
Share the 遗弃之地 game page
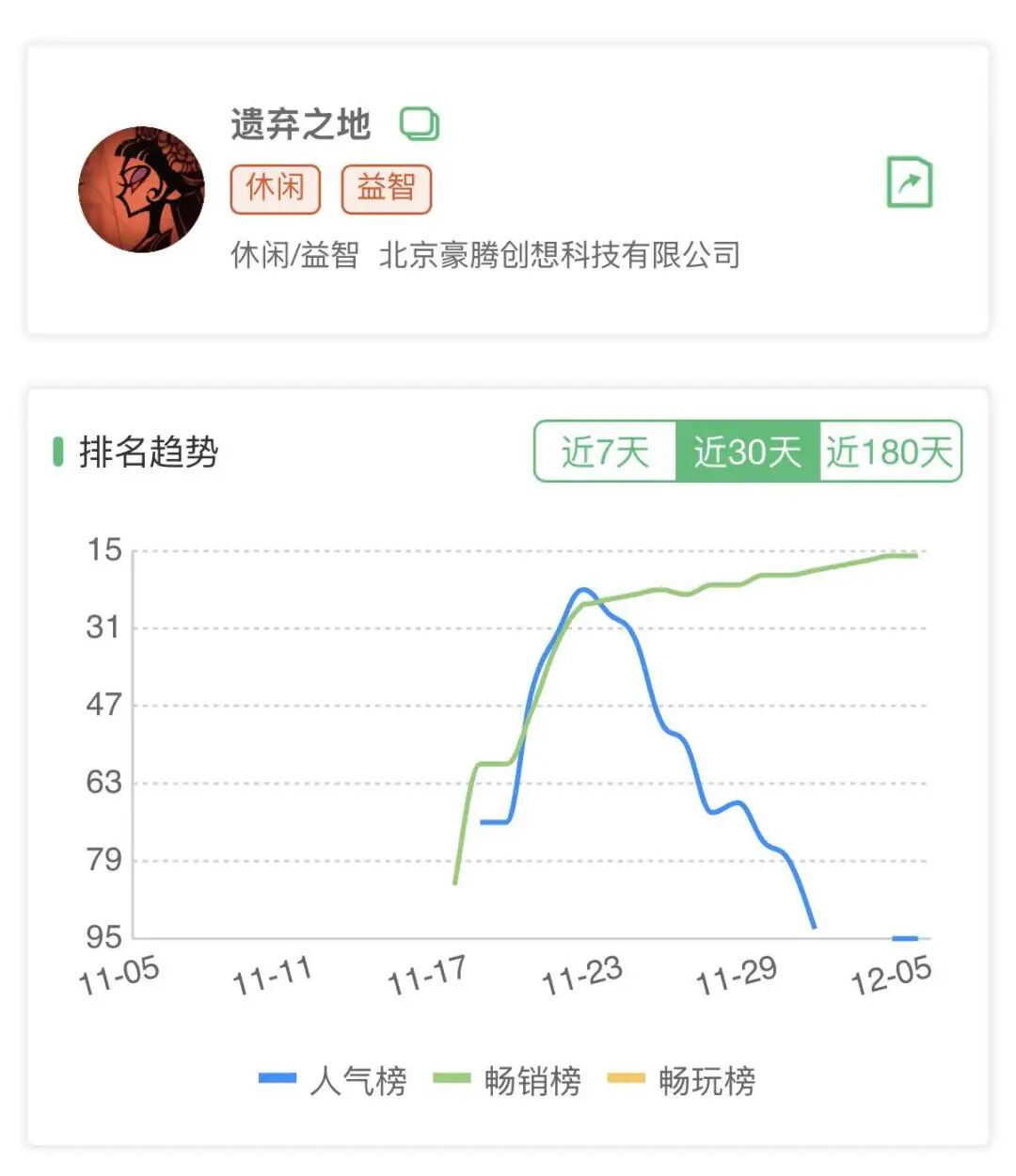click(x=910, y=183)
